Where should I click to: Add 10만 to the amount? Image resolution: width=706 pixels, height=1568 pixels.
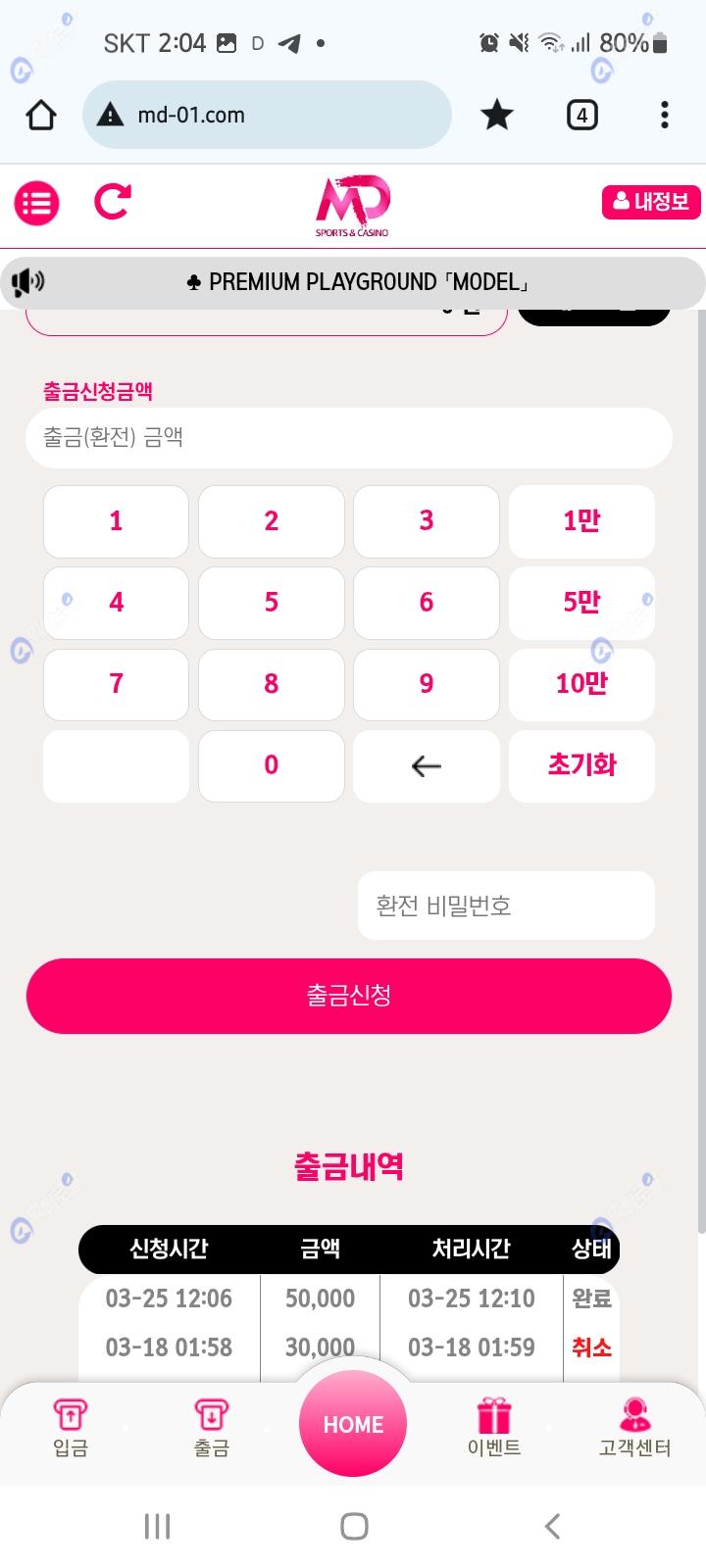(581, 683)
